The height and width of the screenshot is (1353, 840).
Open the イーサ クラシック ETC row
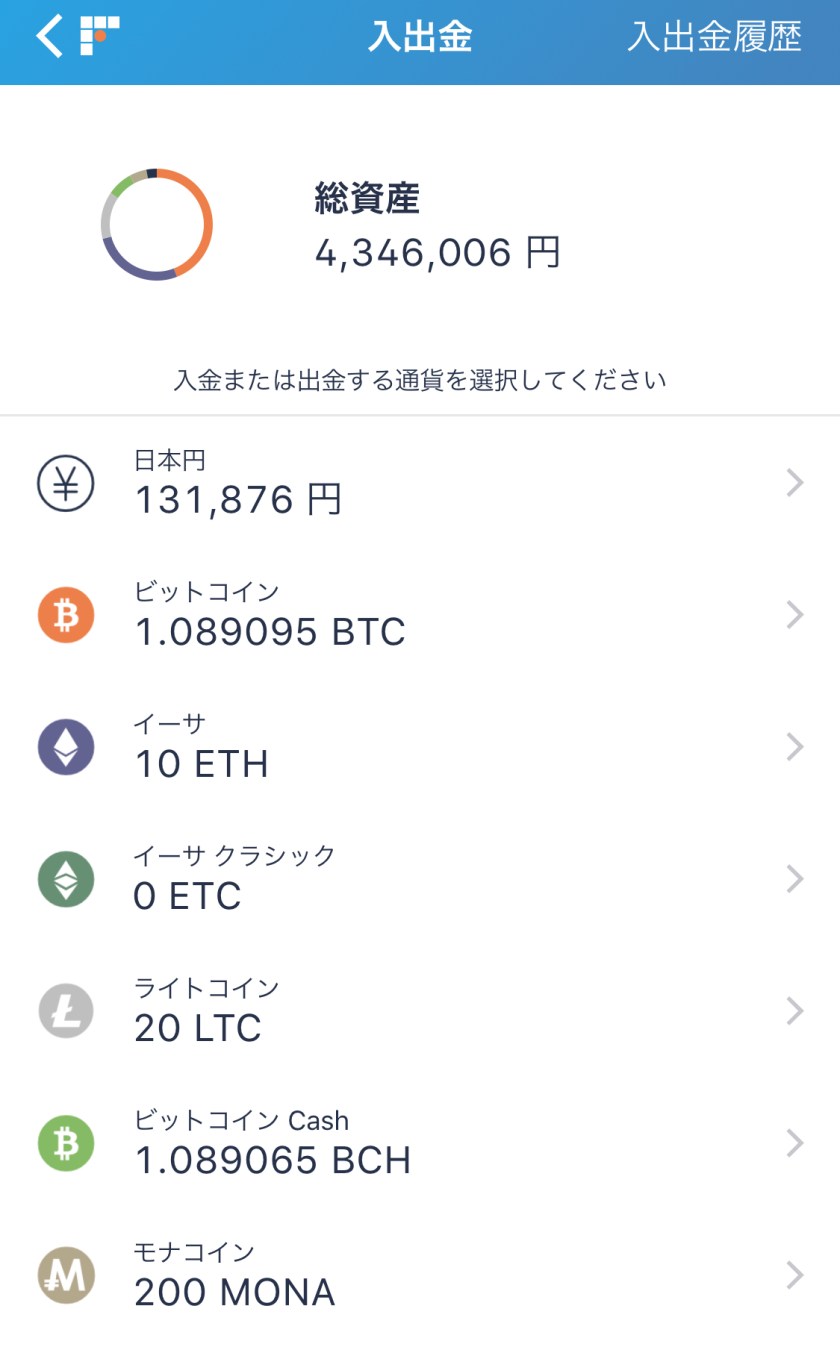coord(420,879)
